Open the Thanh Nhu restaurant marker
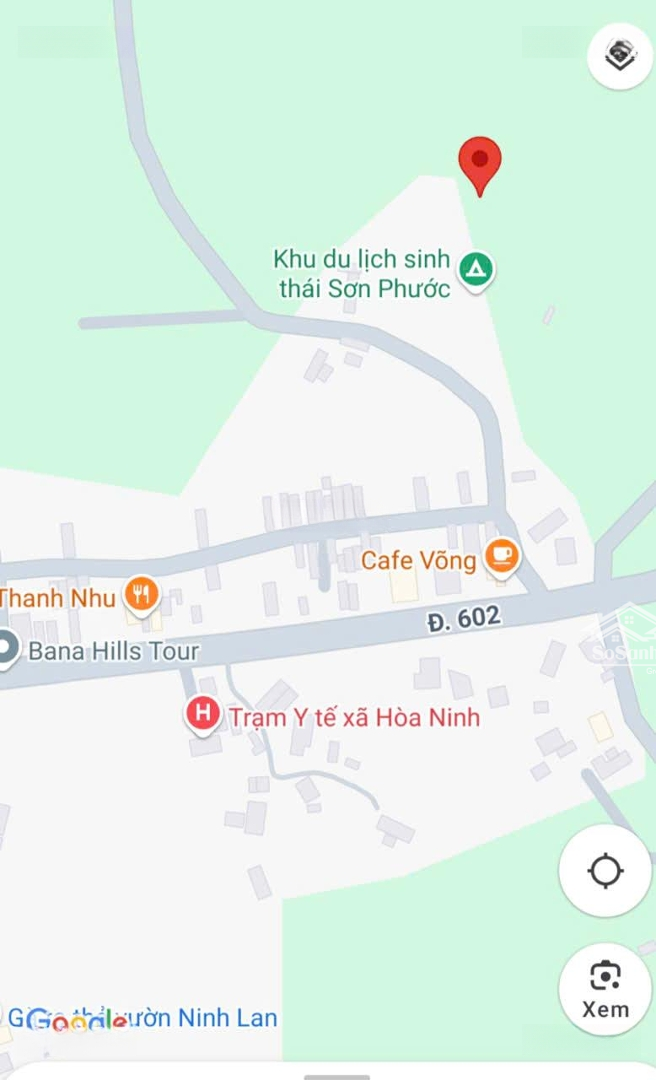The width and height of the screenshot is (656, 1080). [142, 595]
